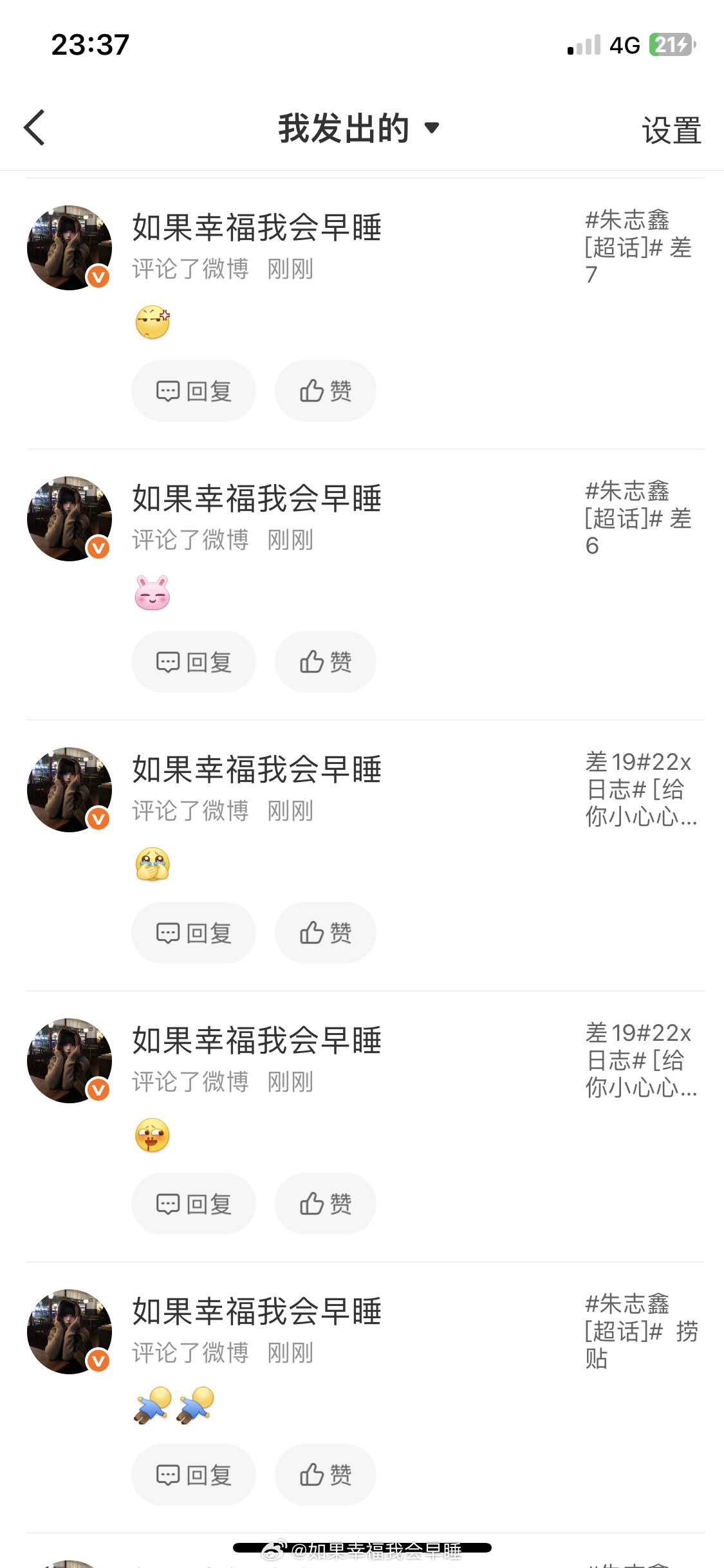Like the crying emoji comment
Viewport: 724px width, 1568px height.
coord(326,933)
